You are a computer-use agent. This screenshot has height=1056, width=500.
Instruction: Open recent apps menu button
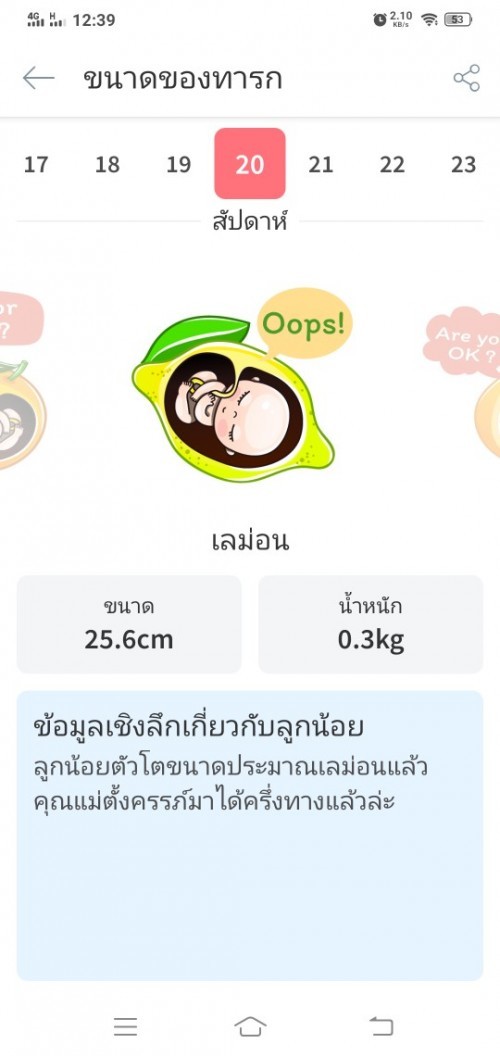pos(125,1026)
